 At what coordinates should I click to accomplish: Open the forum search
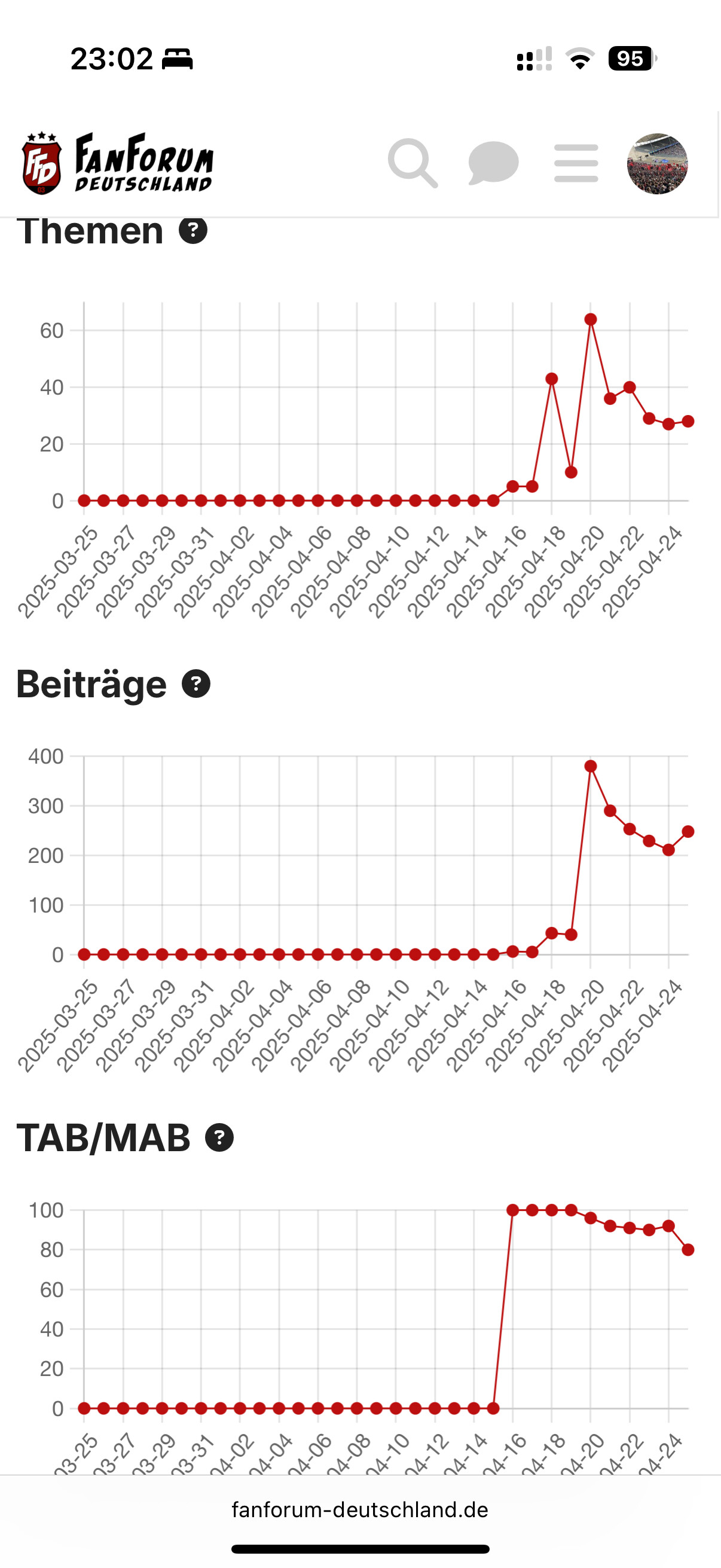[x=413, y=163]
